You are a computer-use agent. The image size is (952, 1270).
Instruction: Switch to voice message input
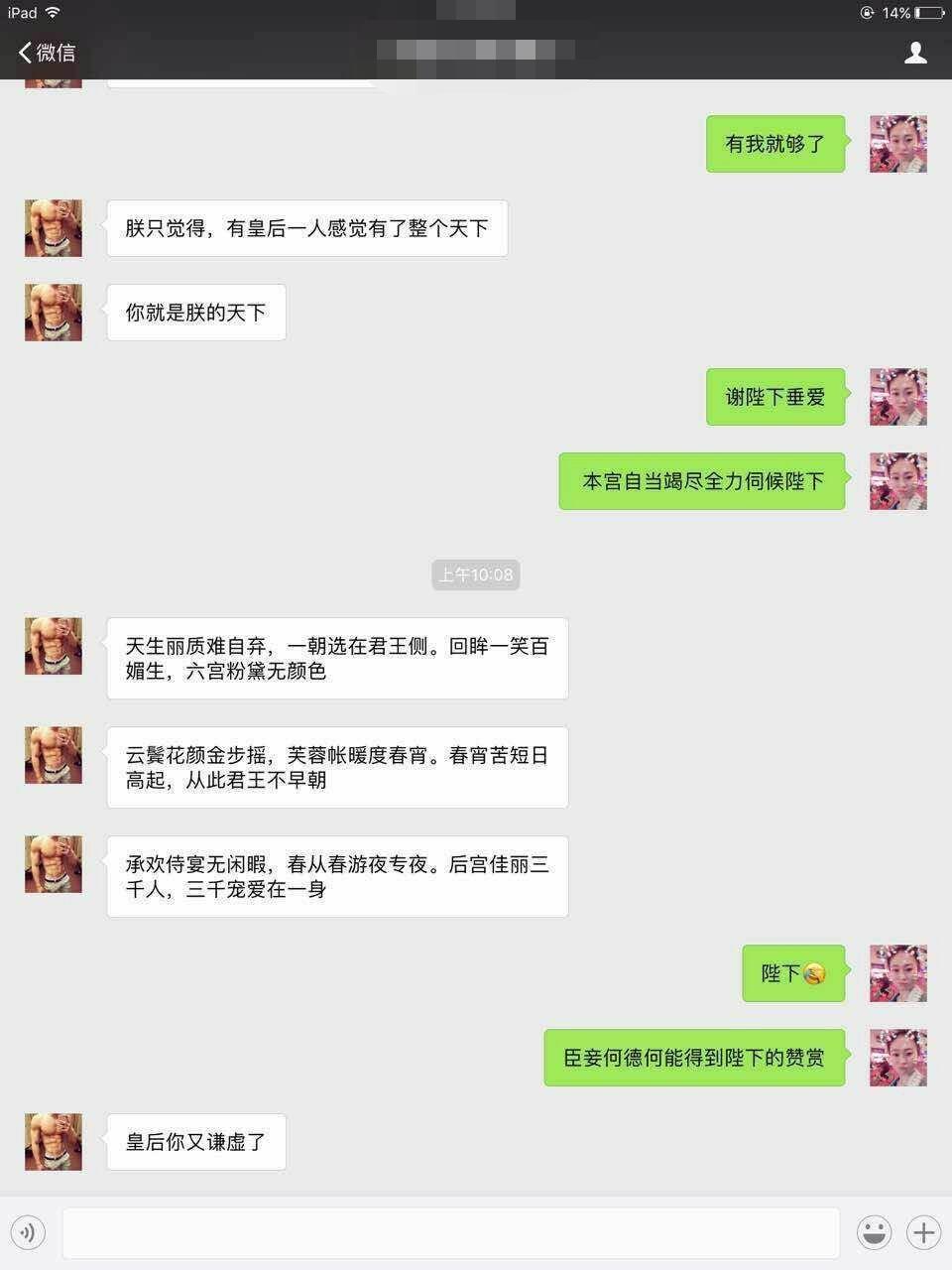tap(28, 1233)
